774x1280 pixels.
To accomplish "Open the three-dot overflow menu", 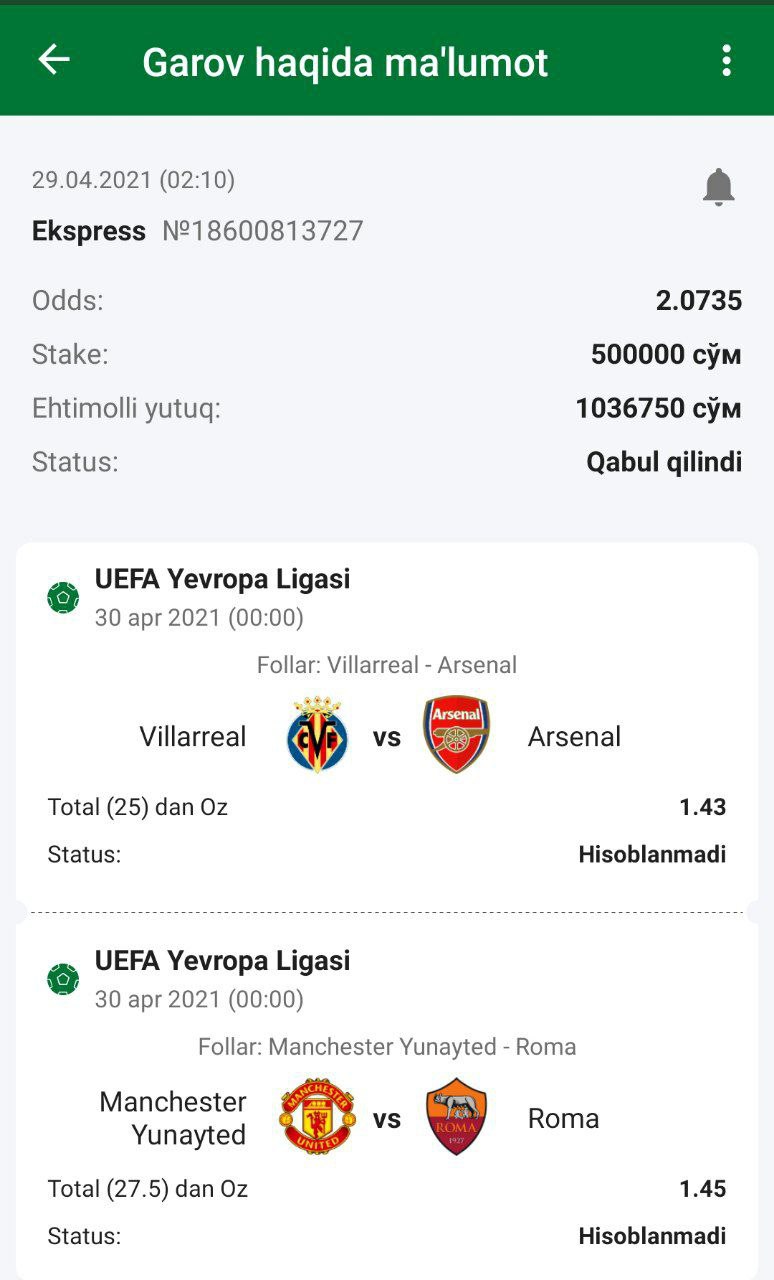I will pyautogui.click(x=726, y=61).
